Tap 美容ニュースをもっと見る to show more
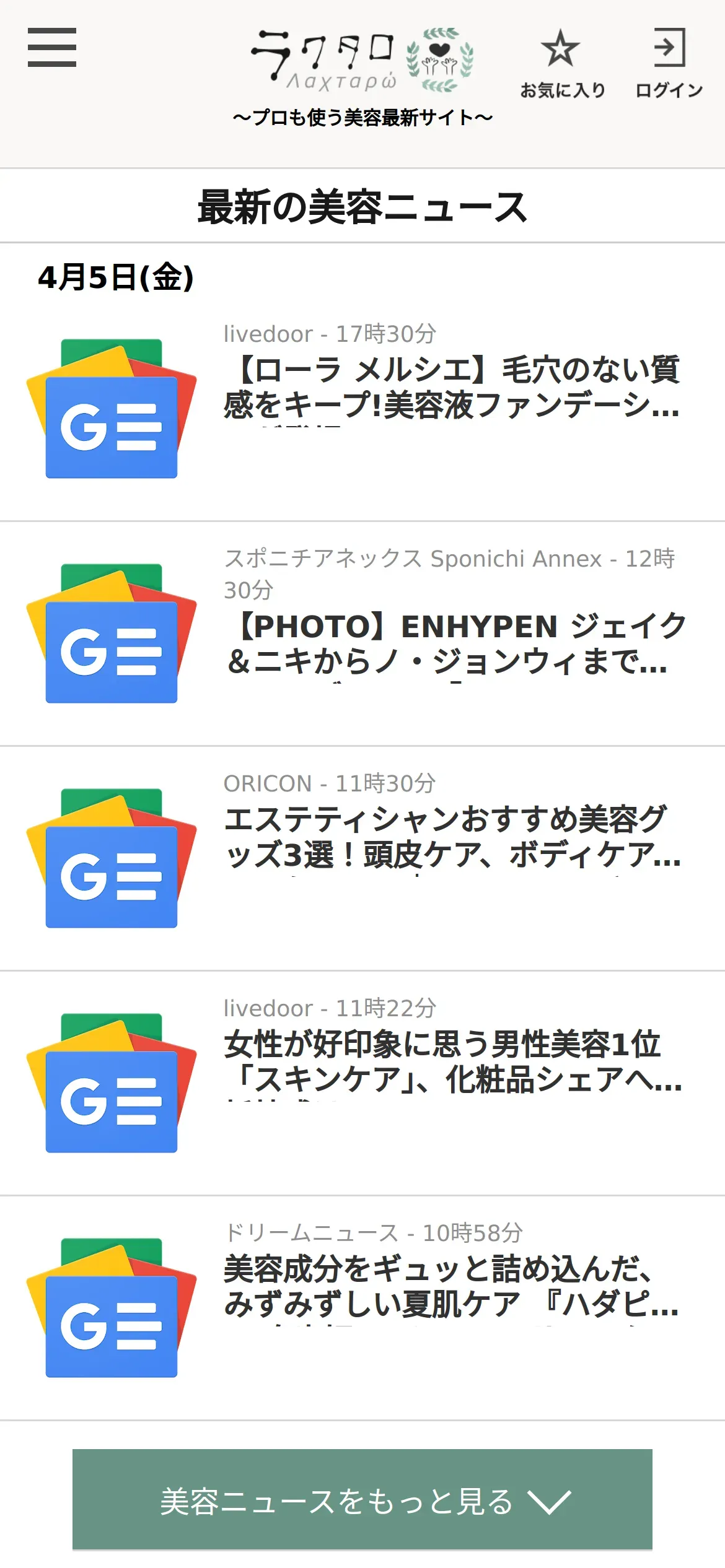 (362, 1499)
